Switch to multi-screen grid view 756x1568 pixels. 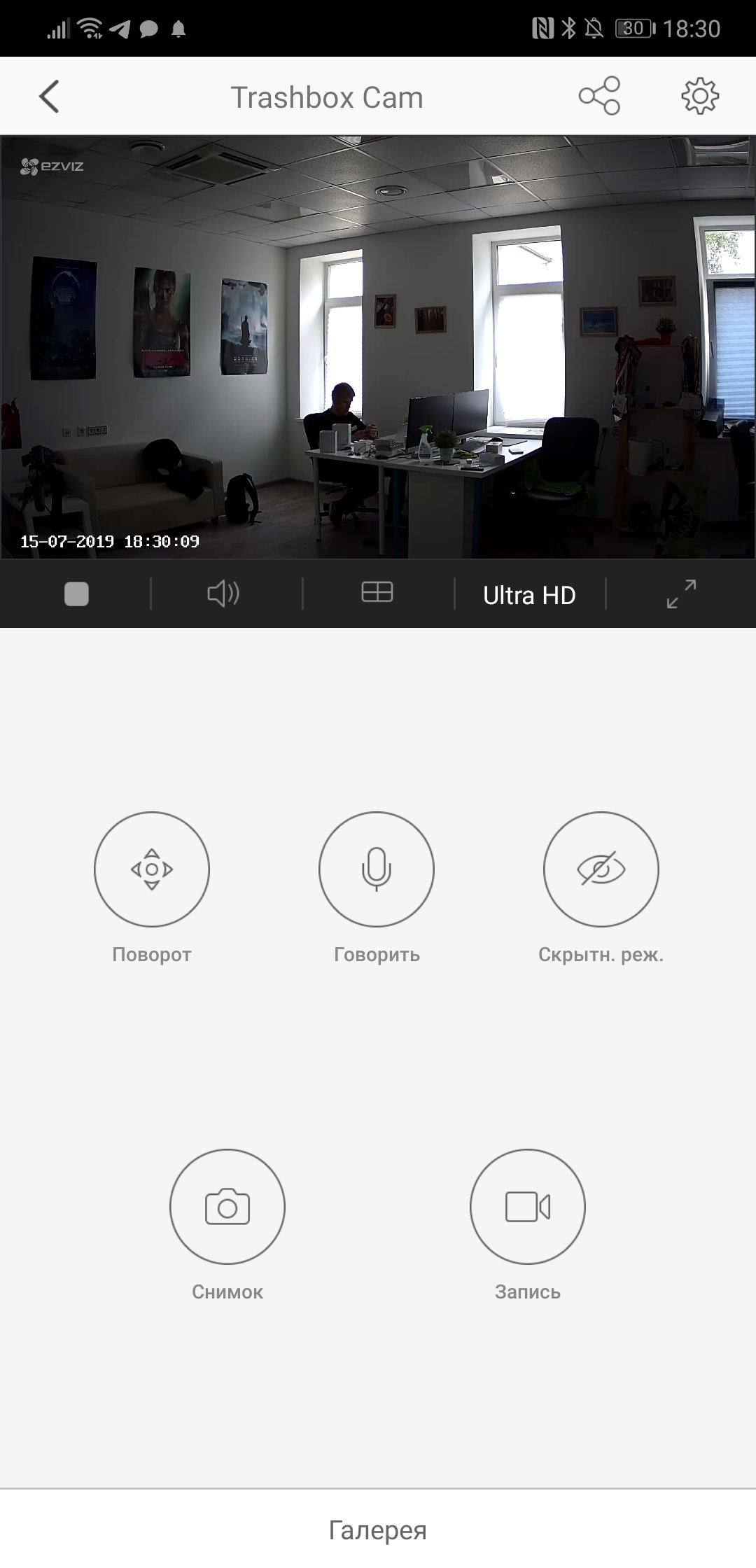(377, 593)
